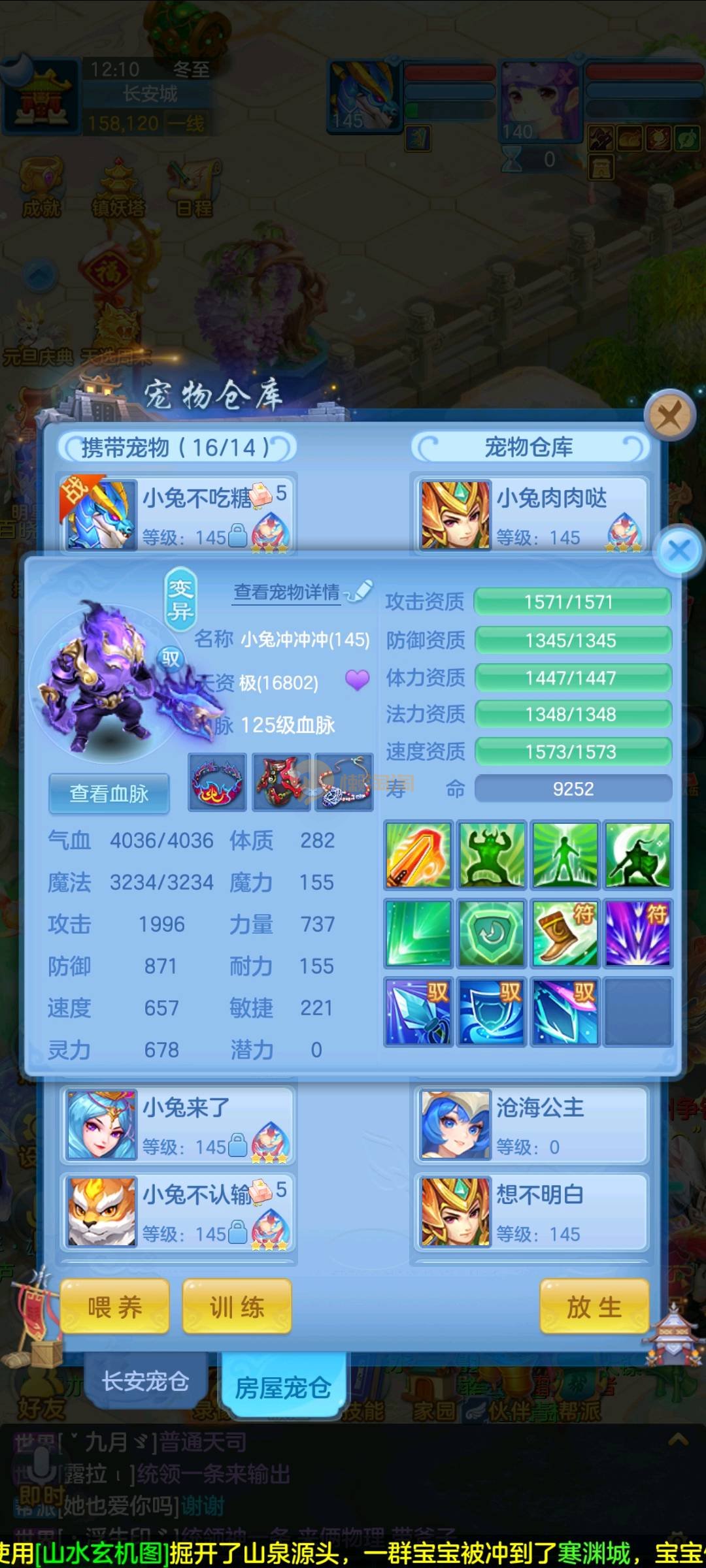Inspect the red pet armor slot

[x=281, y=782]
